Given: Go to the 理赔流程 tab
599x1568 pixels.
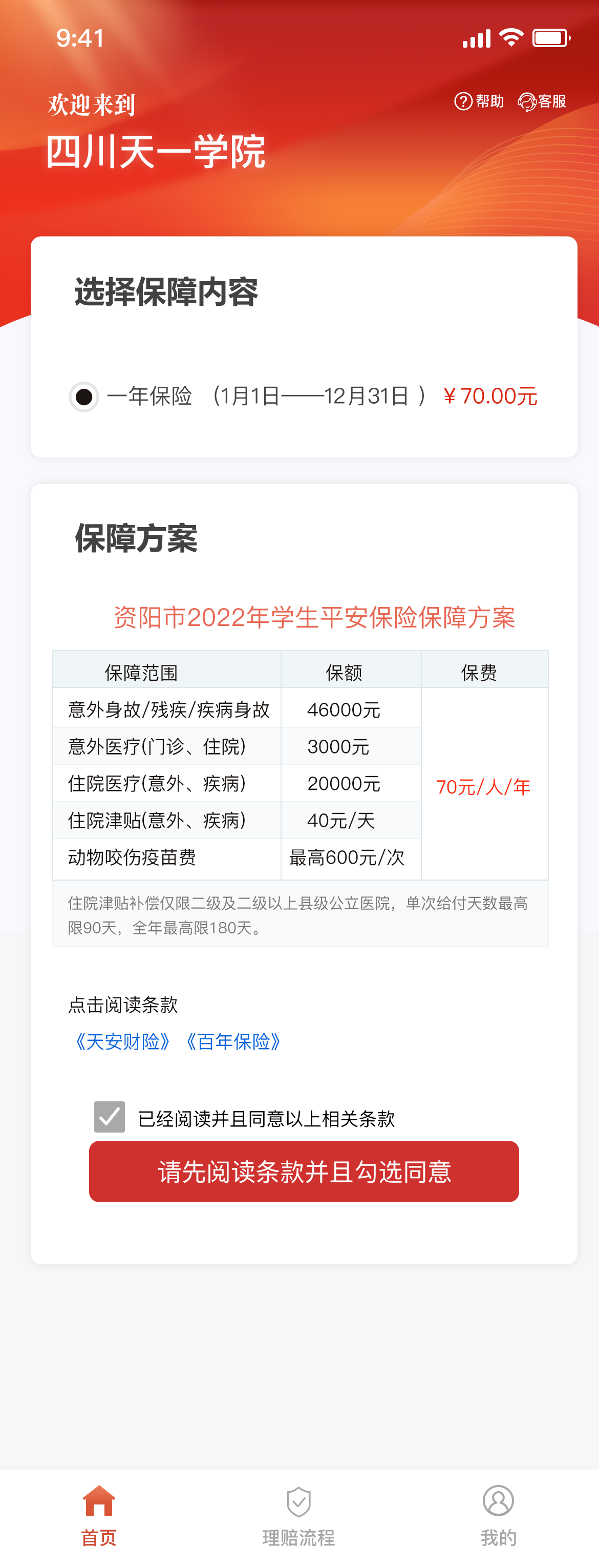Looking at the screenshot, I should tap(298, 1515).
